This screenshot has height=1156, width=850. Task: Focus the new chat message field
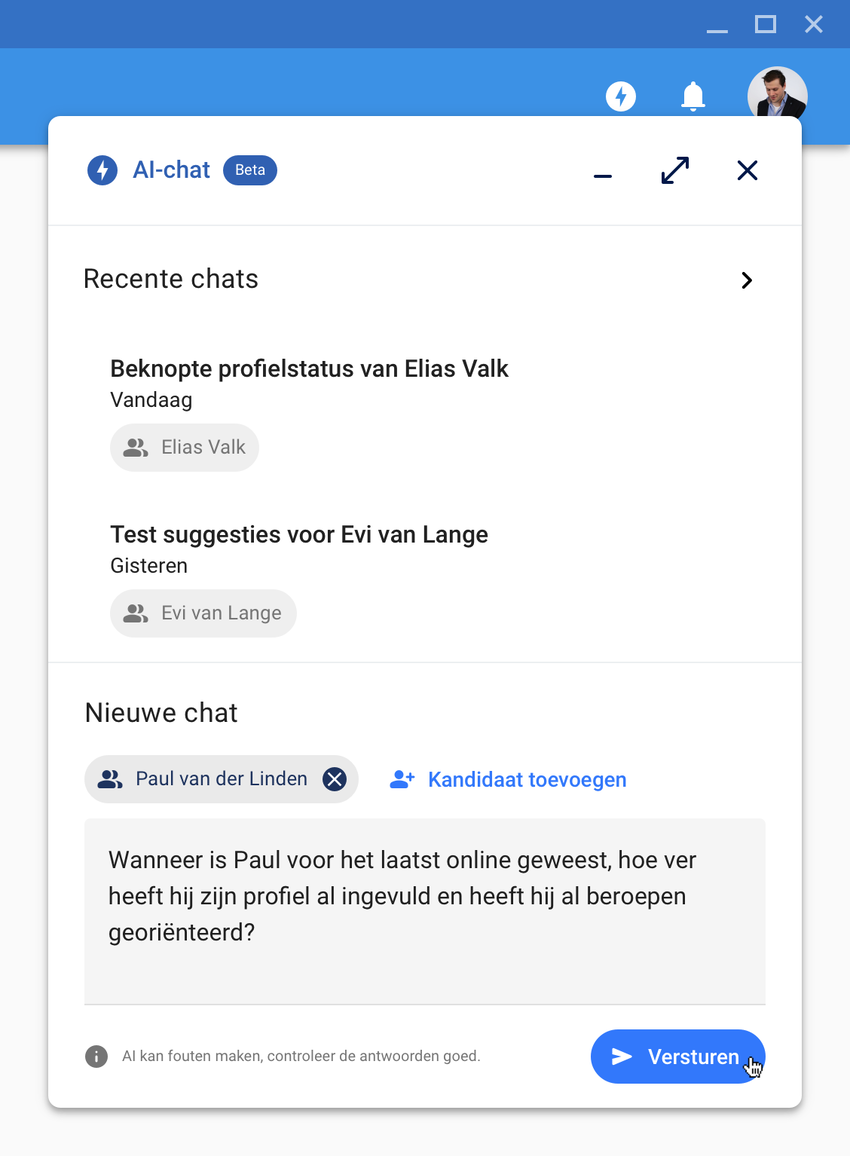[424, 910]
